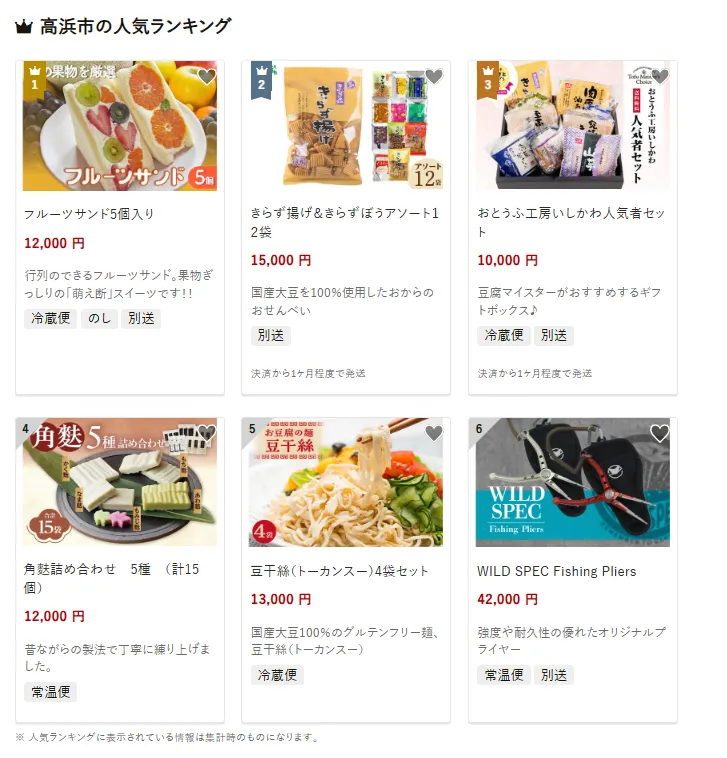Like the 角麩詰め合わせ item
The image size is (727, 758).
[207, 433]
